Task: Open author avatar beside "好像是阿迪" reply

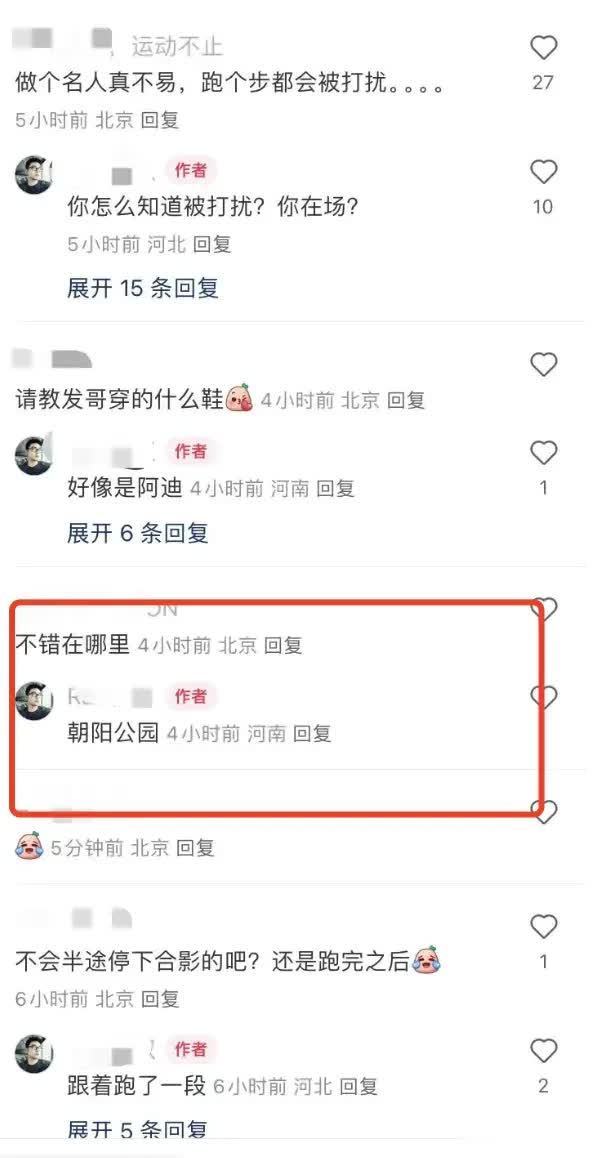Action: pyautogui.click(x=34, y=456)
